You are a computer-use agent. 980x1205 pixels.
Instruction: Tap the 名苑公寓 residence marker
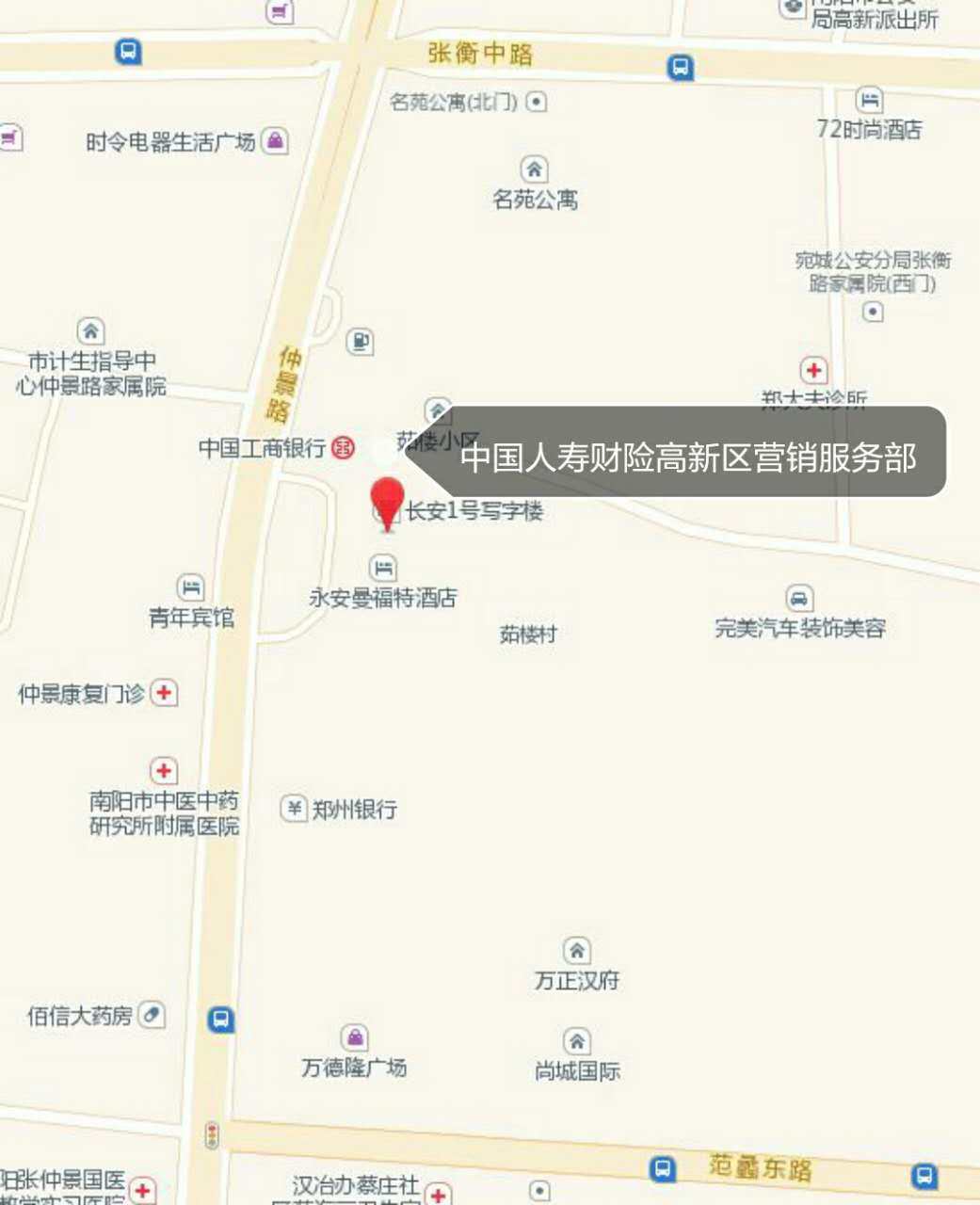[x=534, y=170]
